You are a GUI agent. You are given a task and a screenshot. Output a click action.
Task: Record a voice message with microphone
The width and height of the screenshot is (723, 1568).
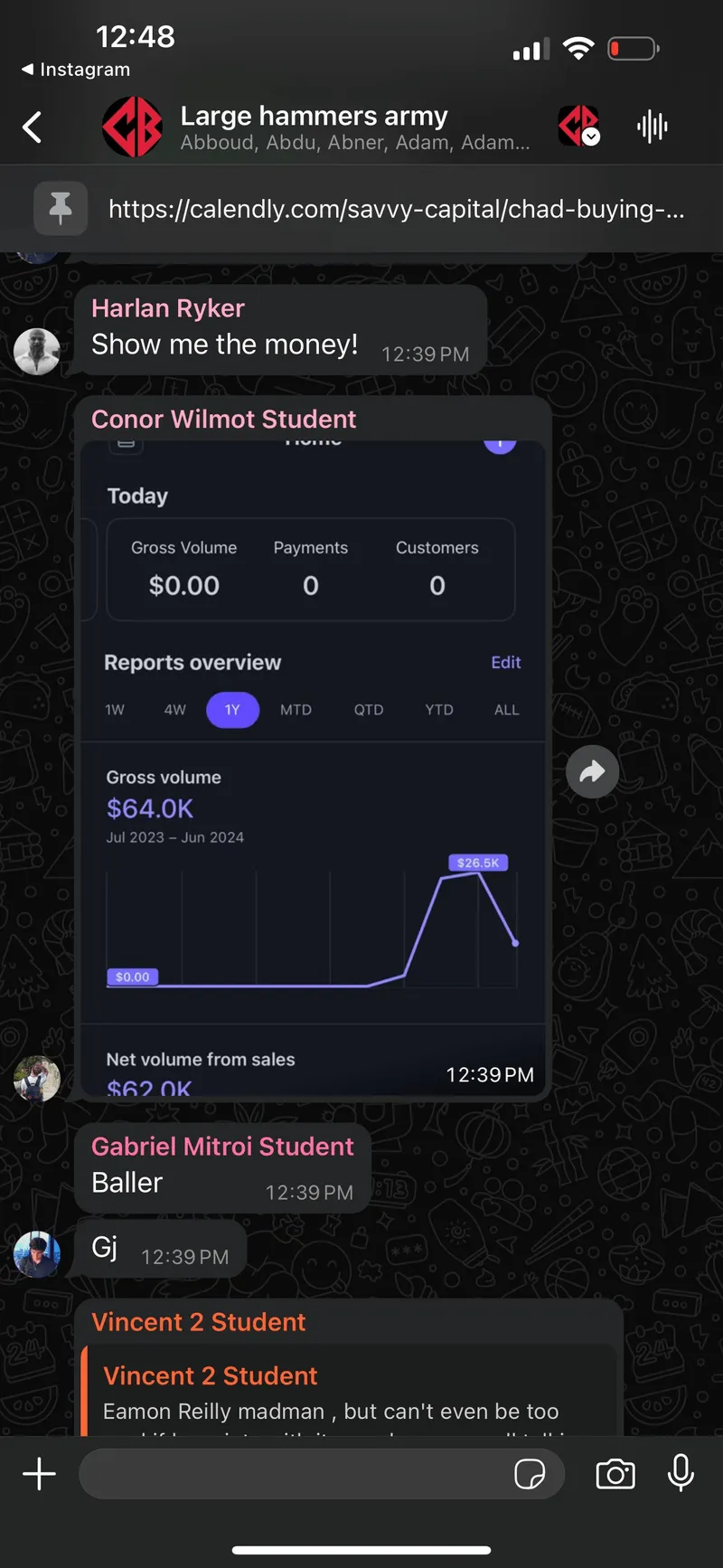click(x=681, y=1473)
